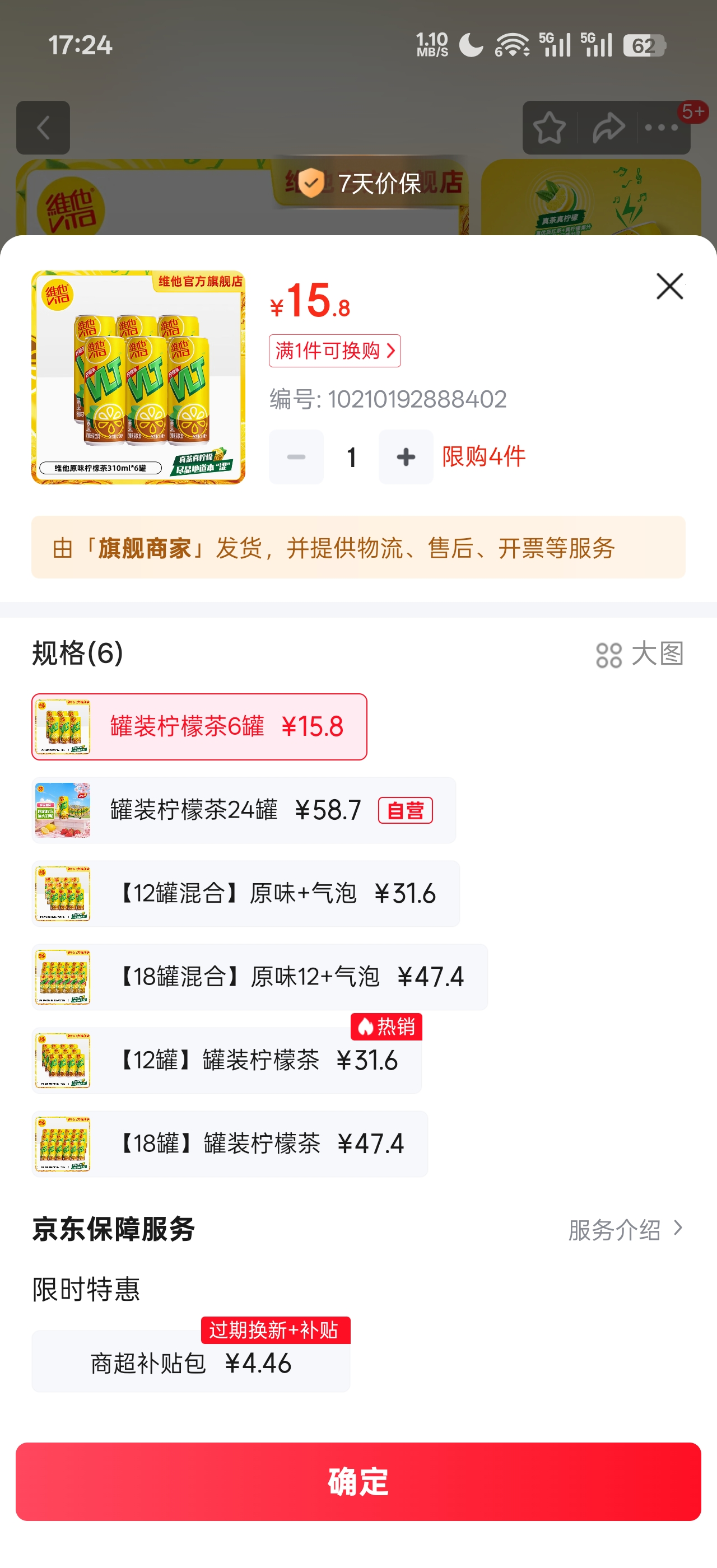Screen dimensions: 717x1568
Task: Select 罐装柠檬茶6罐 ¥15.8 option
Action: [199, 727]
